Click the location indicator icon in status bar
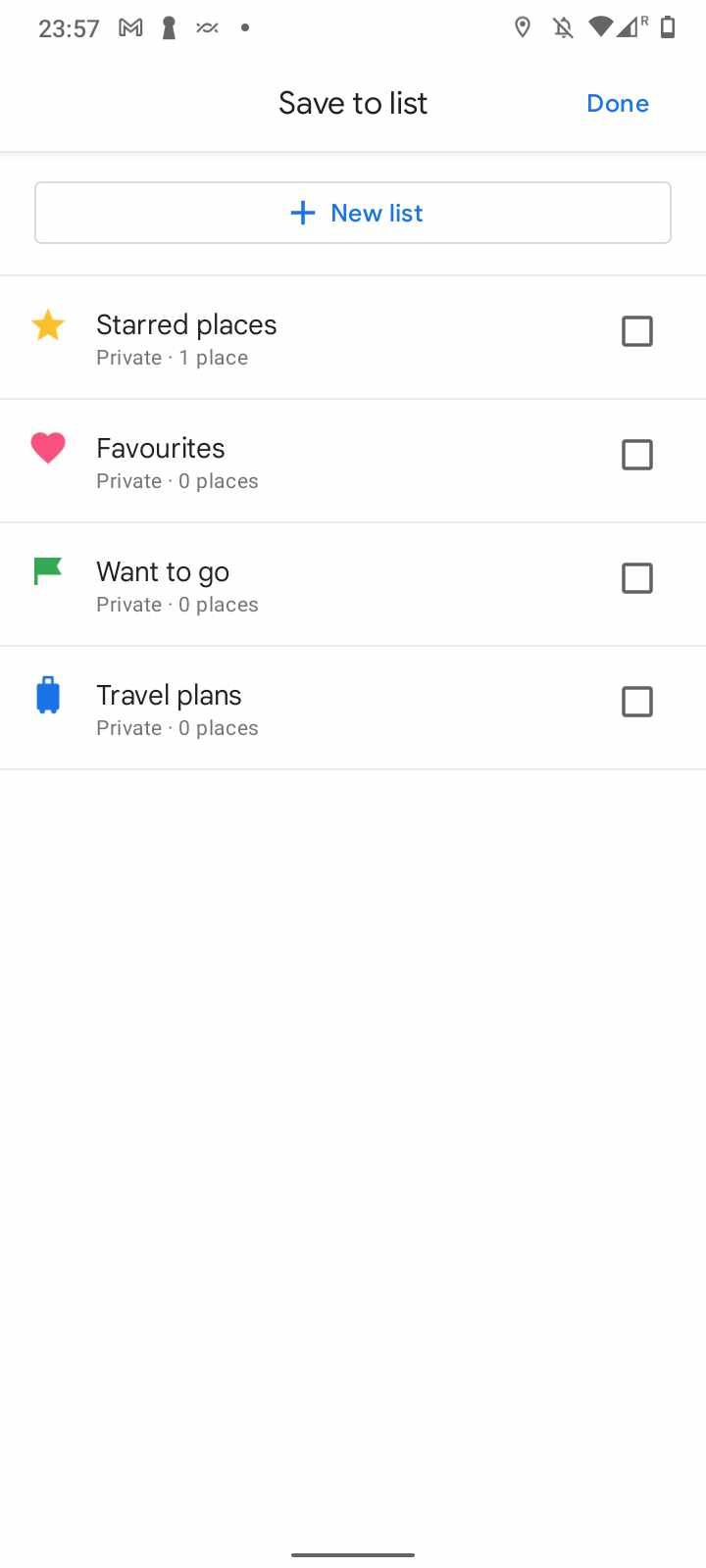Viewport: 706px width, 1568px height. [x=523, y=27]
